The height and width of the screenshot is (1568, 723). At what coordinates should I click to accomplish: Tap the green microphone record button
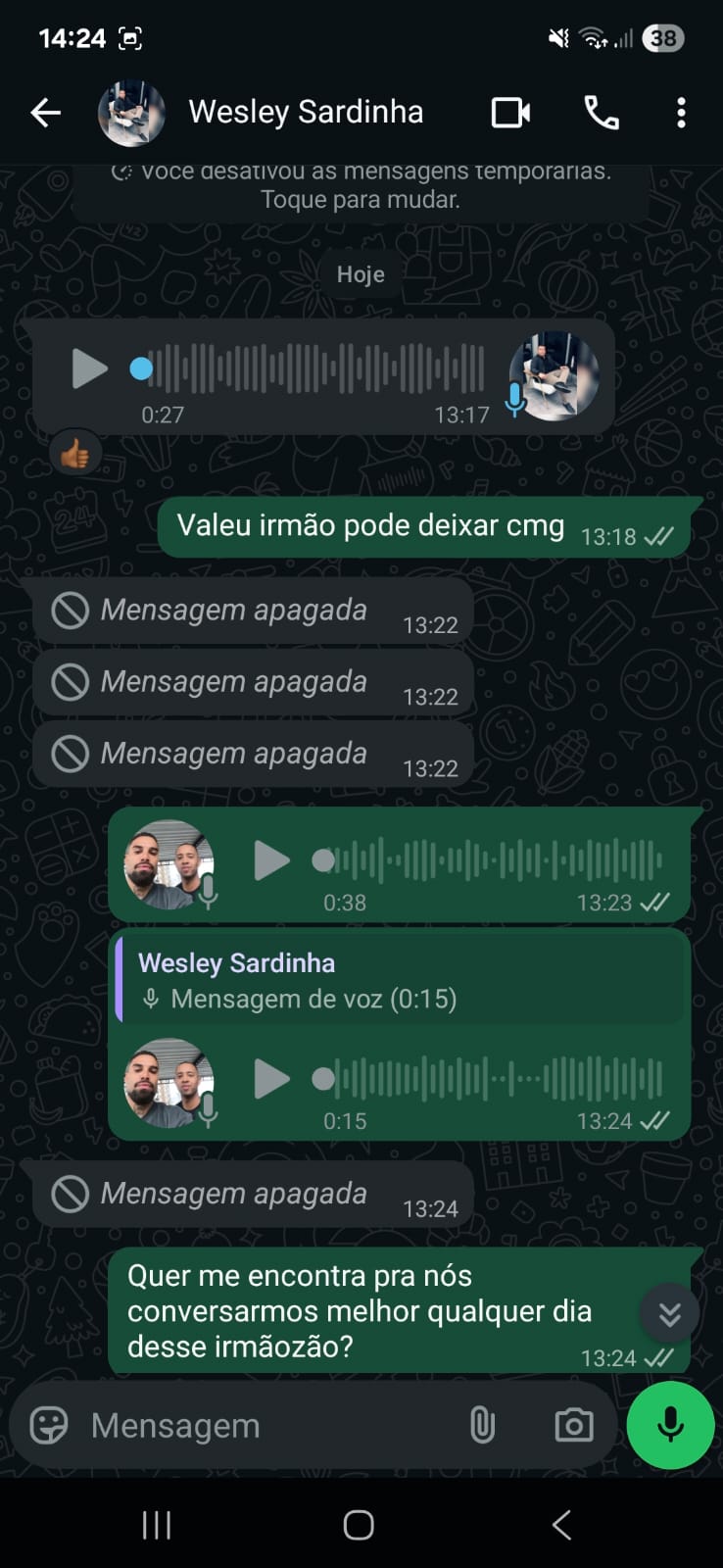pyautogui.click(x=670, y=1426)
